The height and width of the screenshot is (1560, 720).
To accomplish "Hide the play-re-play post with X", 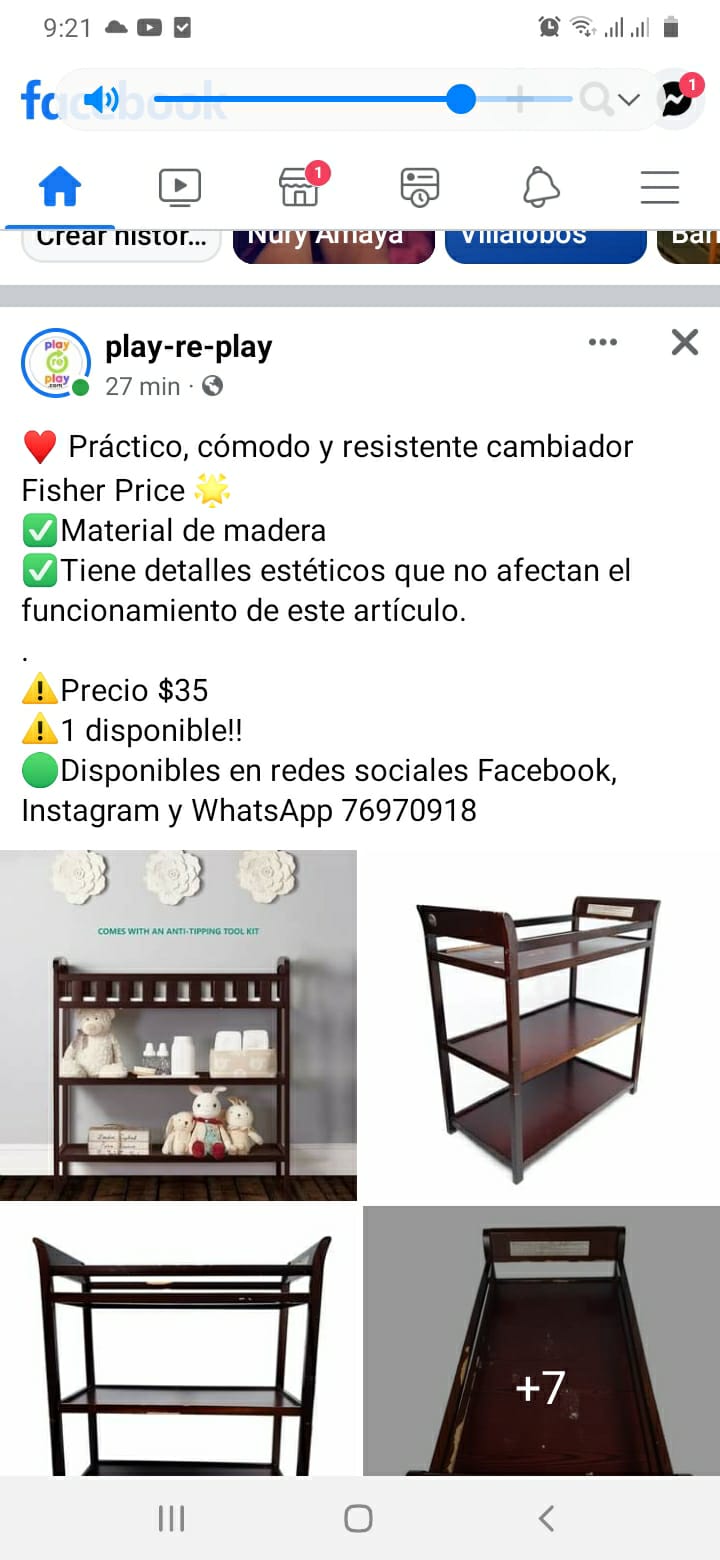I will click(x=685, y=343).
